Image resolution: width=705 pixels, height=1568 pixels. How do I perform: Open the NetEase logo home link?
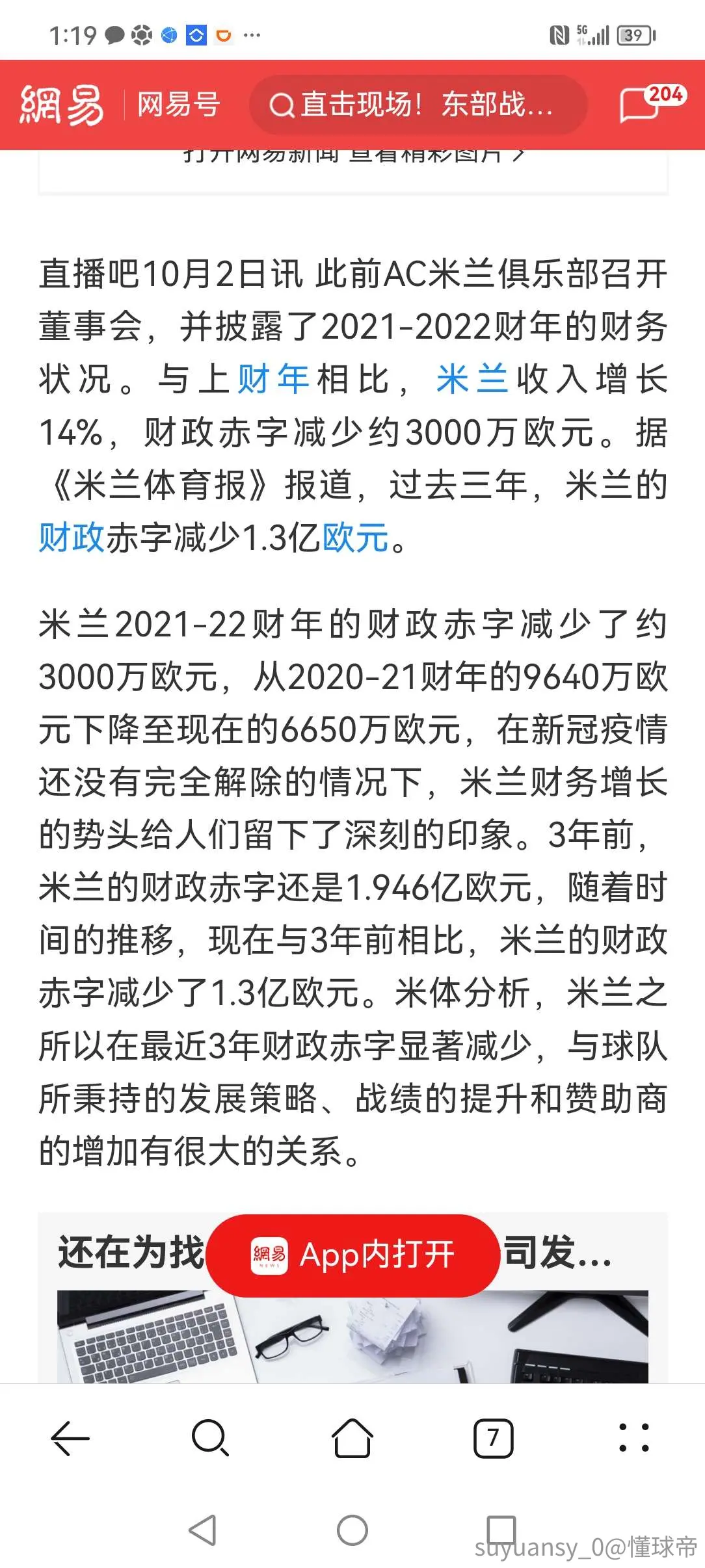[x=62, y=105]
